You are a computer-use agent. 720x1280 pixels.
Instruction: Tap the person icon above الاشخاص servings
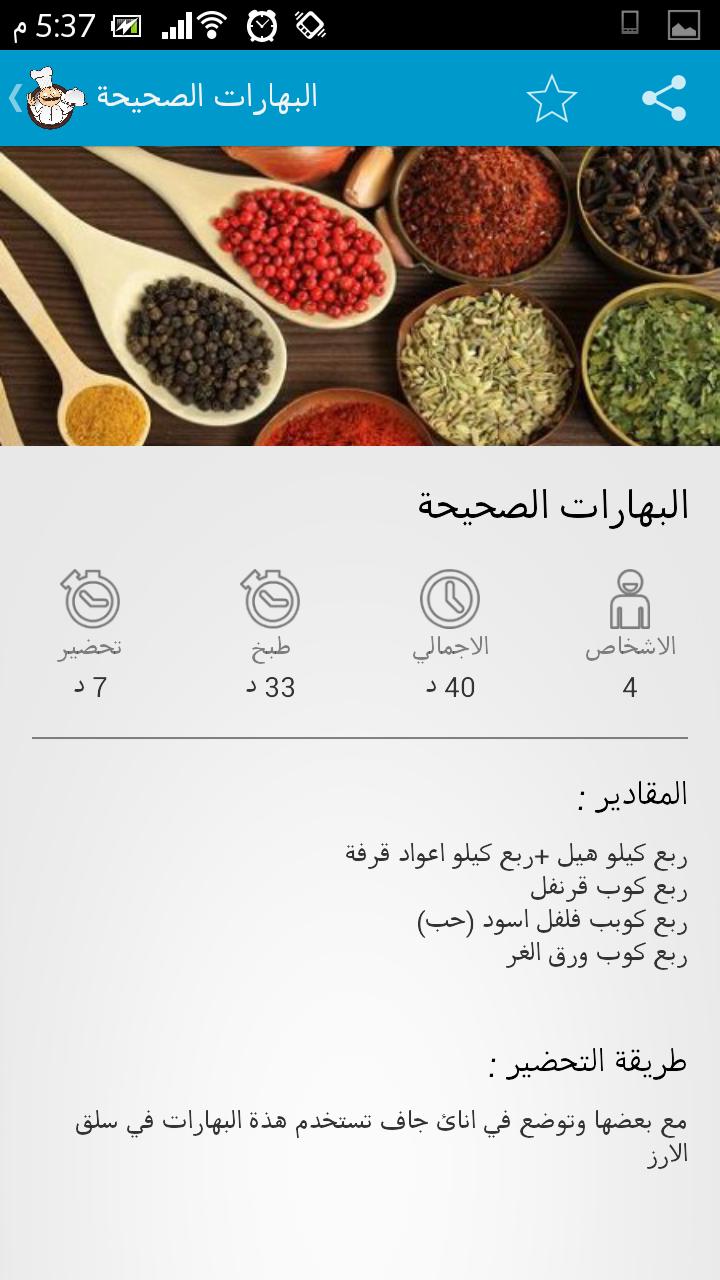pos(630,600)
